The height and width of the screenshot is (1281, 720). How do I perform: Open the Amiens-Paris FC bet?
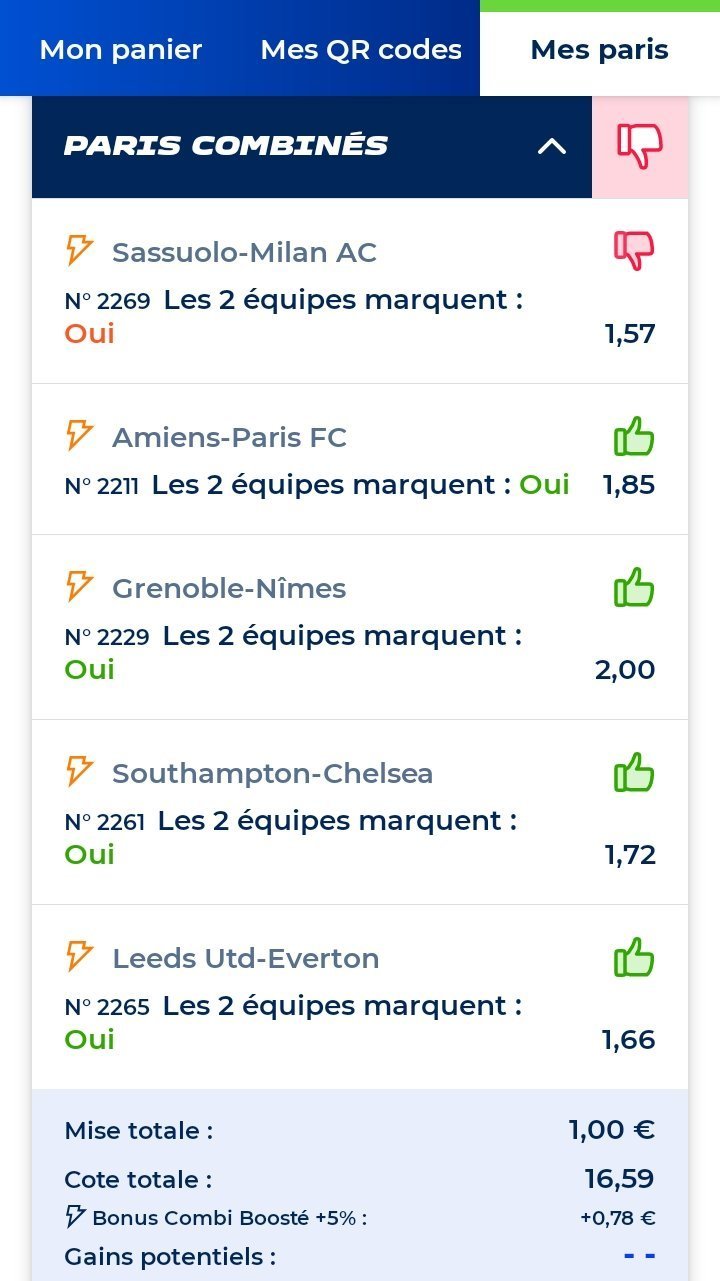360,459
